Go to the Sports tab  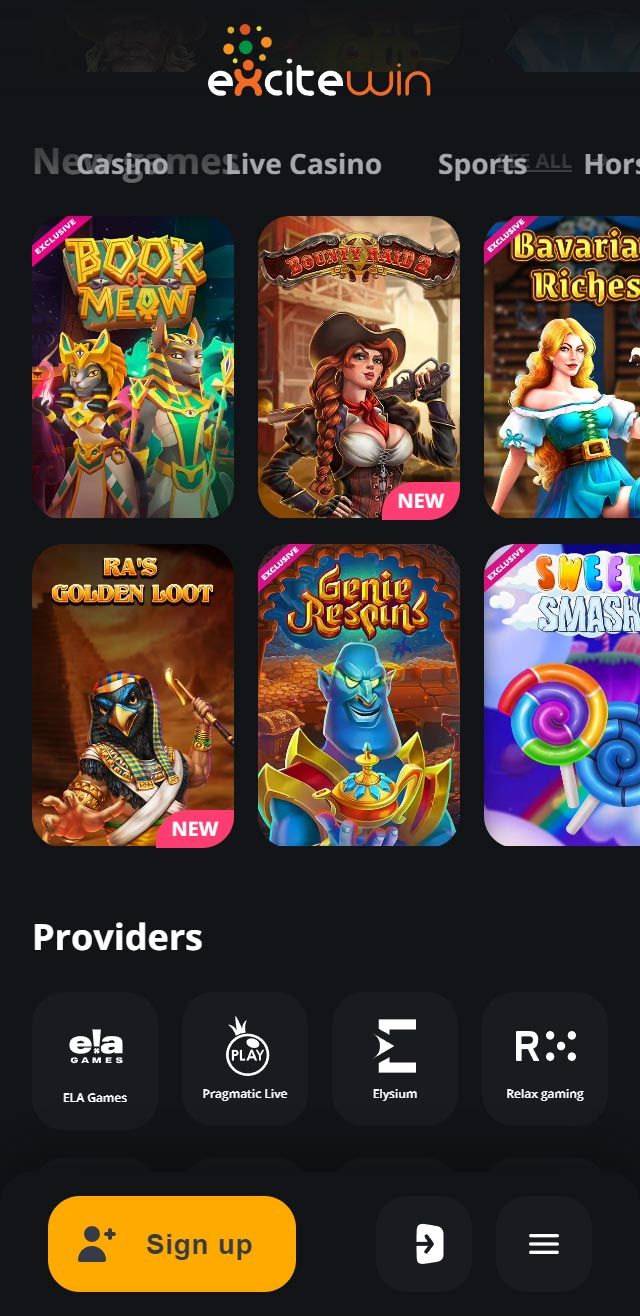coord(482,164)
